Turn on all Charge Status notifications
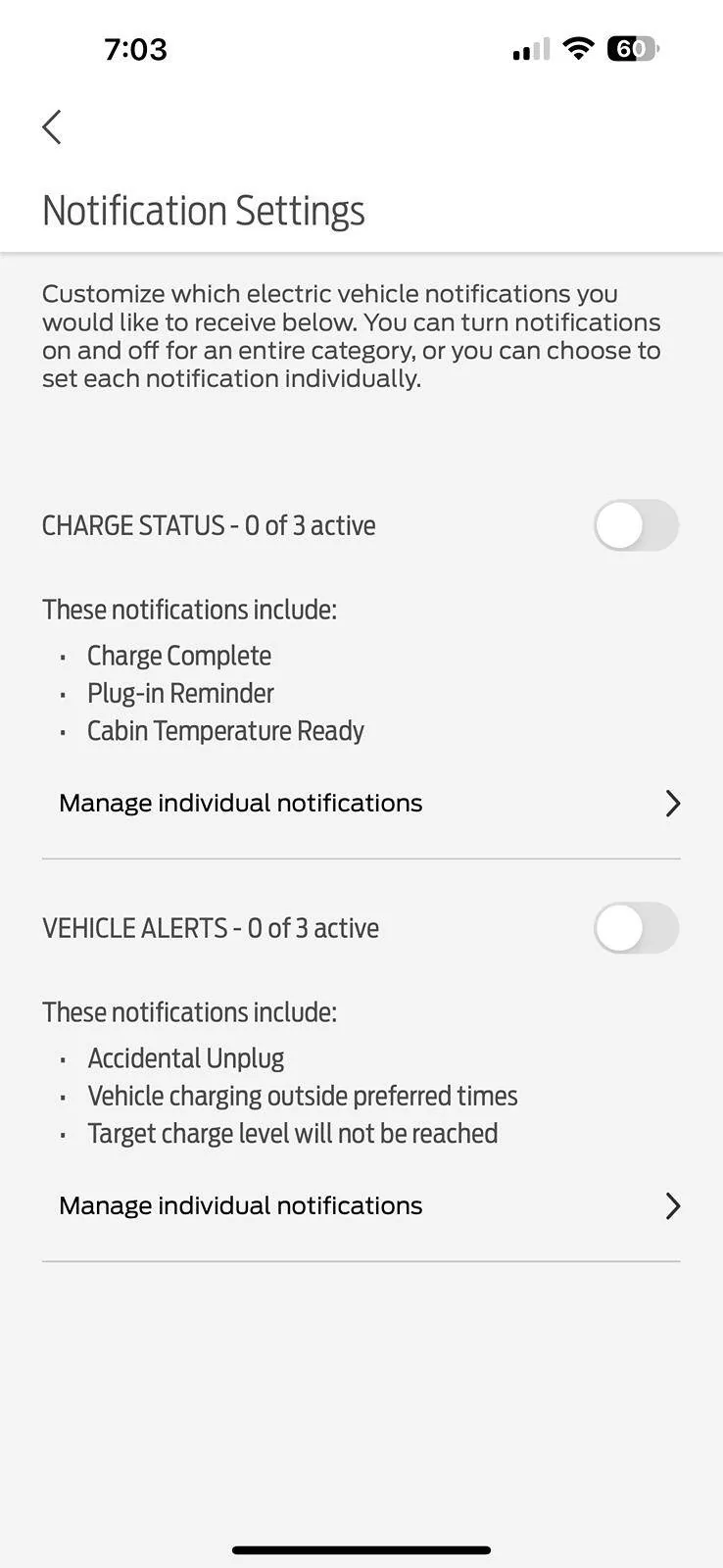 pos(636,525)
